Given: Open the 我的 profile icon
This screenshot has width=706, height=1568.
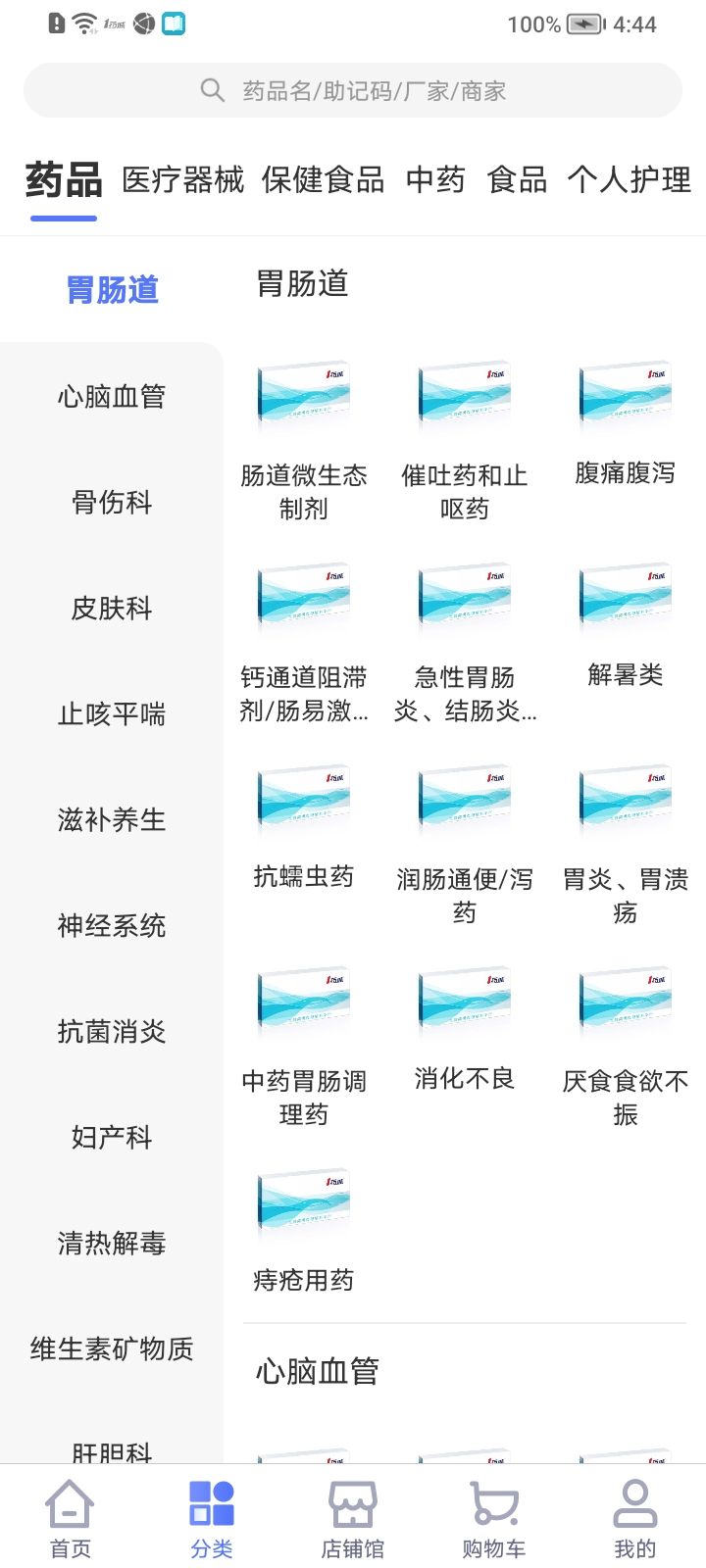Looking at the screenshot, I should (635, 1514).
